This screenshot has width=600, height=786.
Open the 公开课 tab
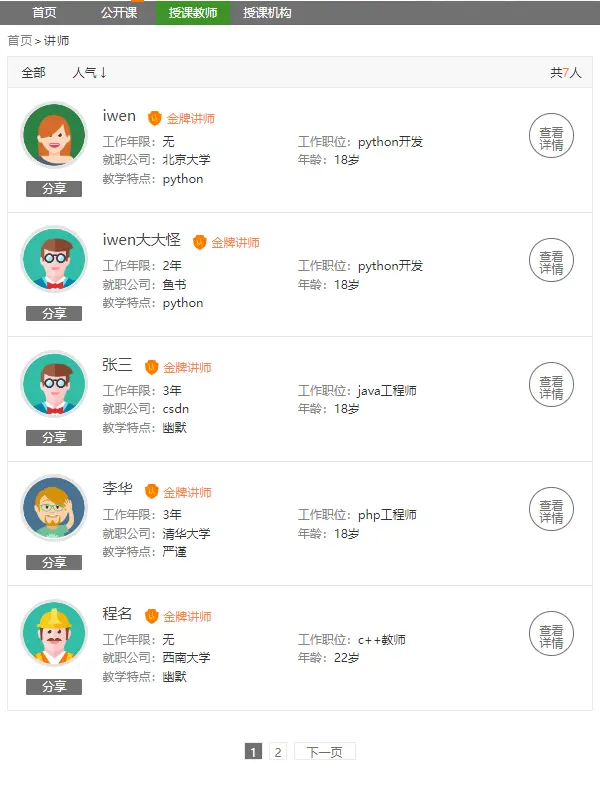tap(118, 13)
